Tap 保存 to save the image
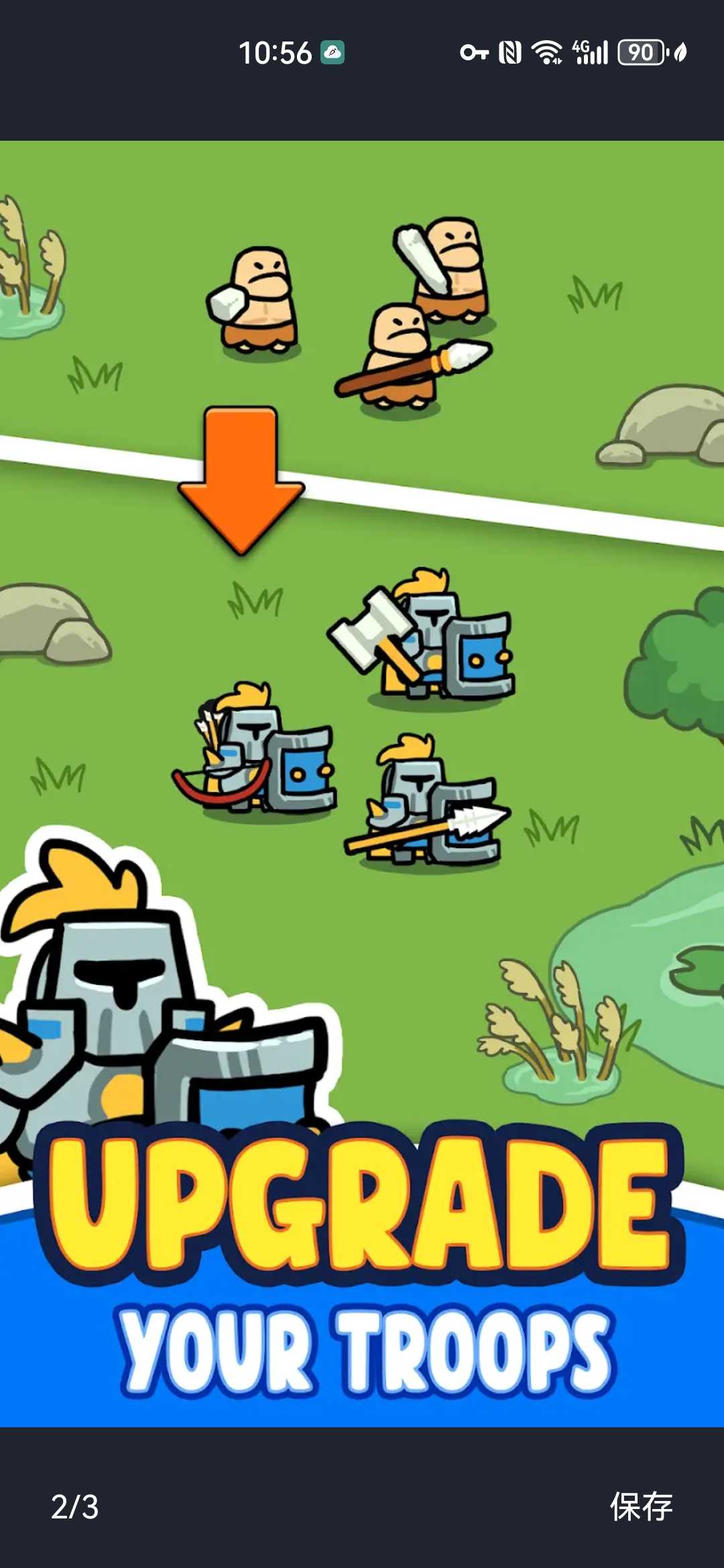Viewport: 724px width, 1568px height. click(x=641, y=1507)
